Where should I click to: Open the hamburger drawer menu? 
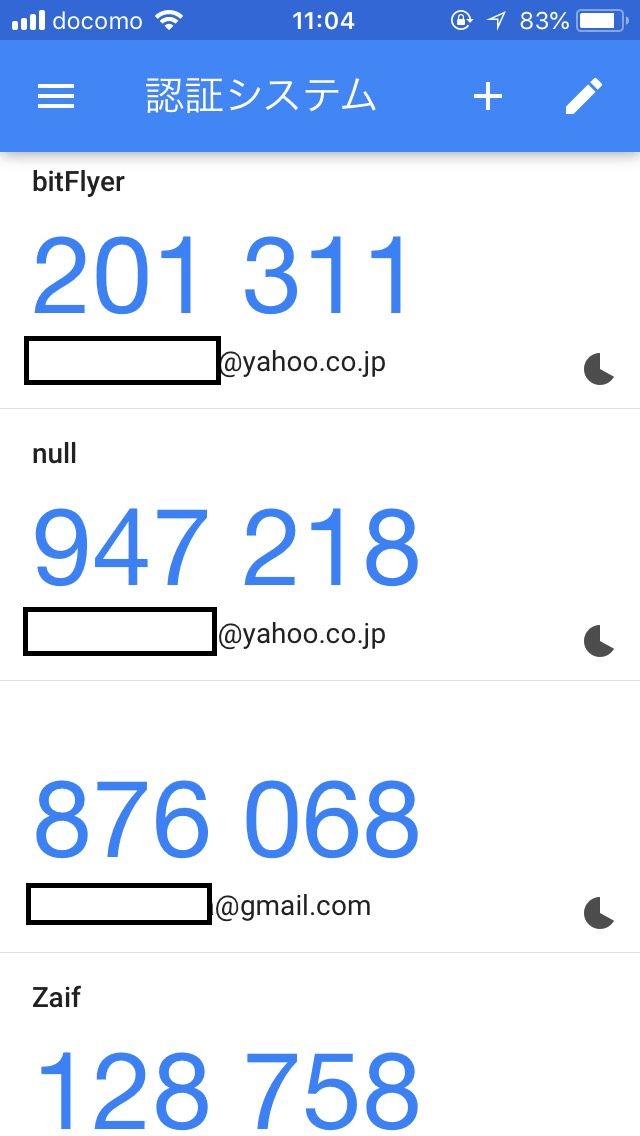pos(56,96)
